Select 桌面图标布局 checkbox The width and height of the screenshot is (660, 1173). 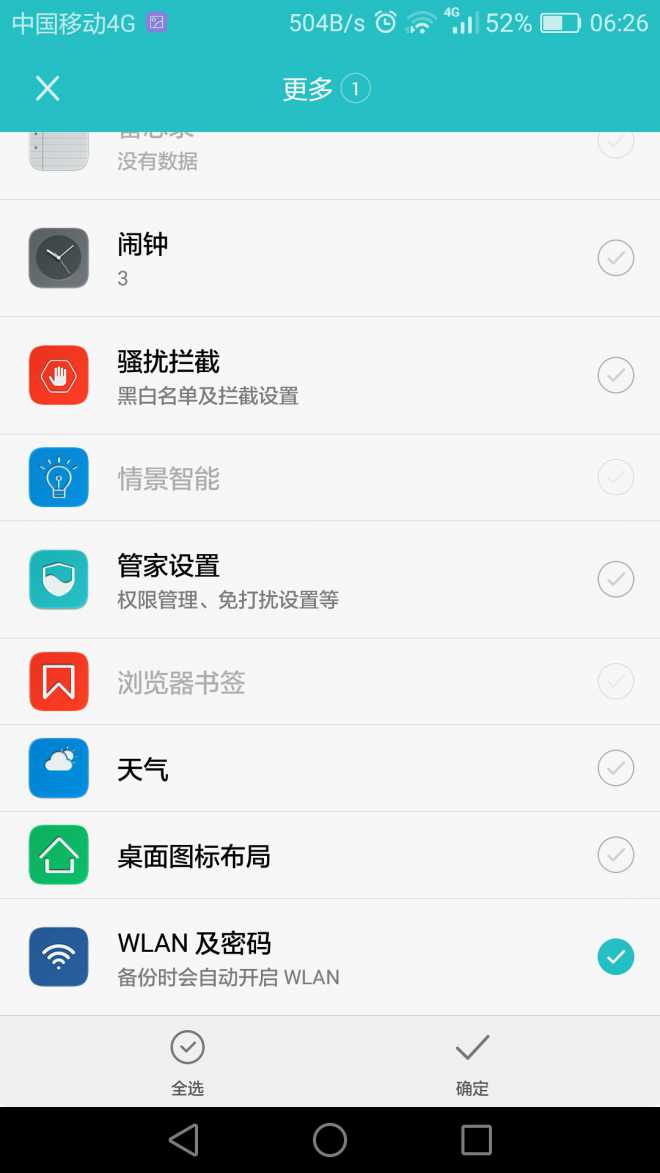(x=615, y=855)
